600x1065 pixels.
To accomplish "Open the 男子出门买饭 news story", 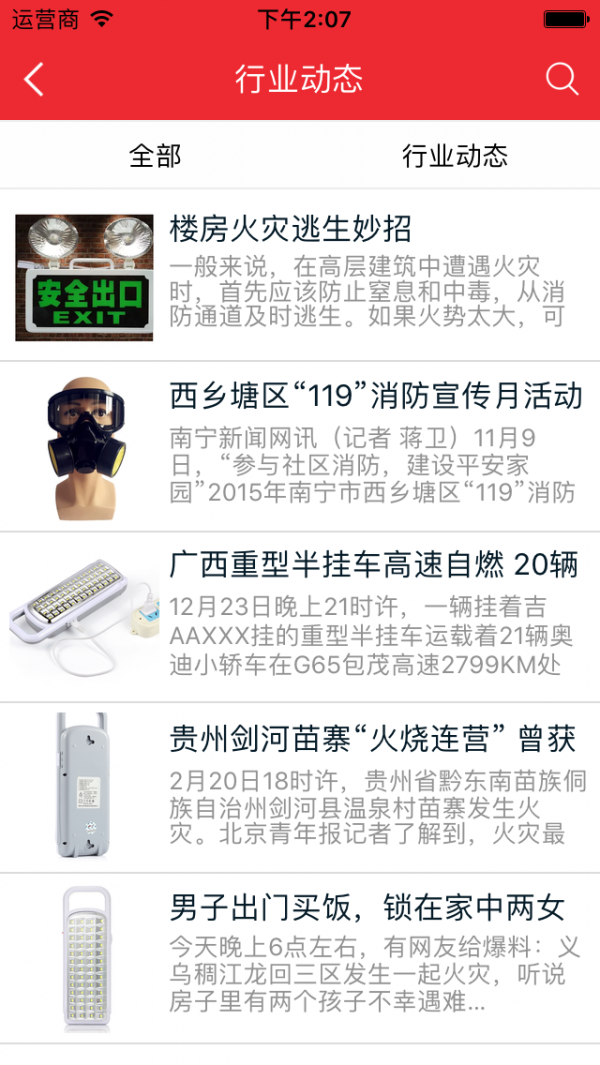I will 300,958.
